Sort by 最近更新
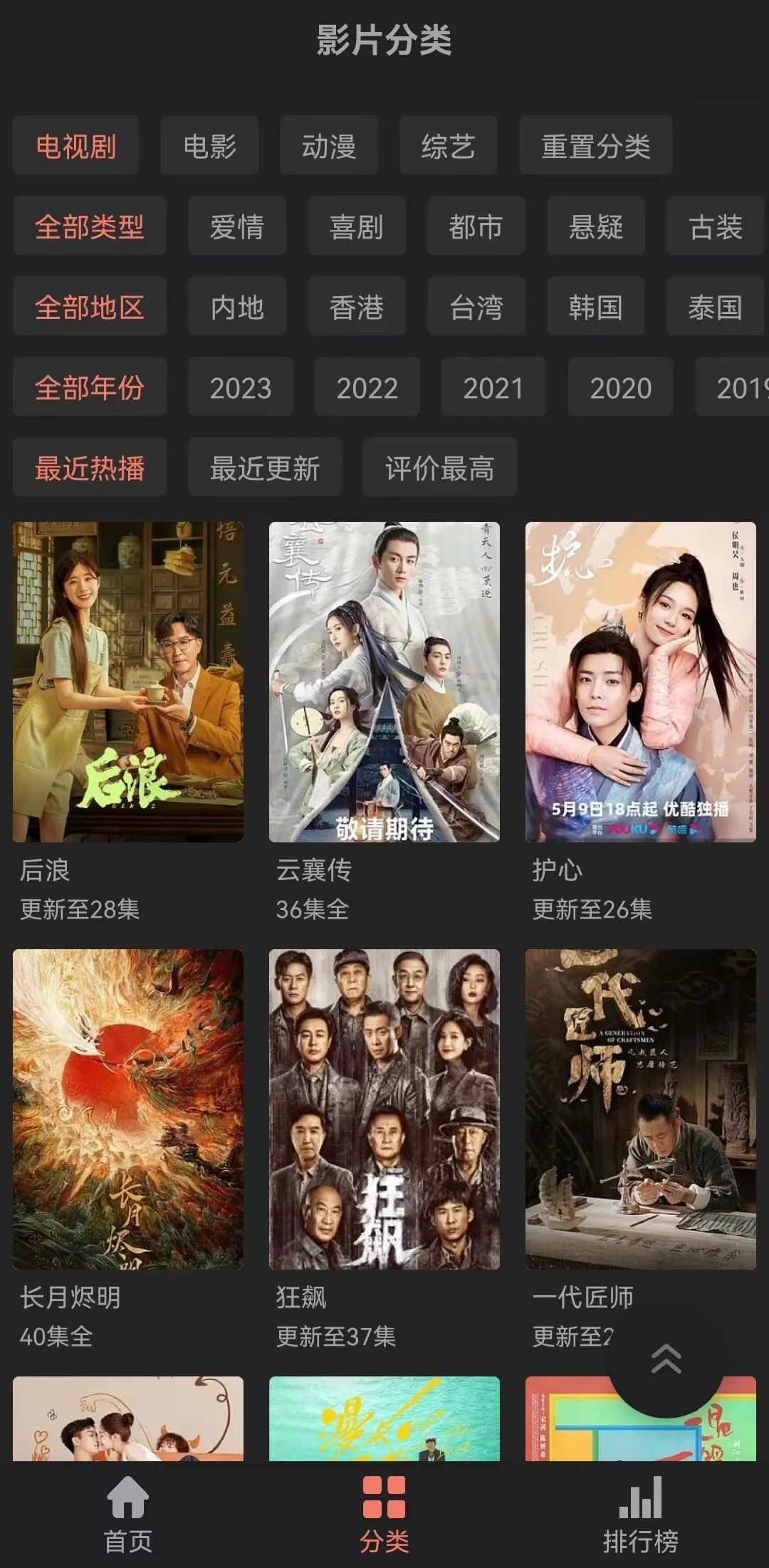 click(264, 468)
